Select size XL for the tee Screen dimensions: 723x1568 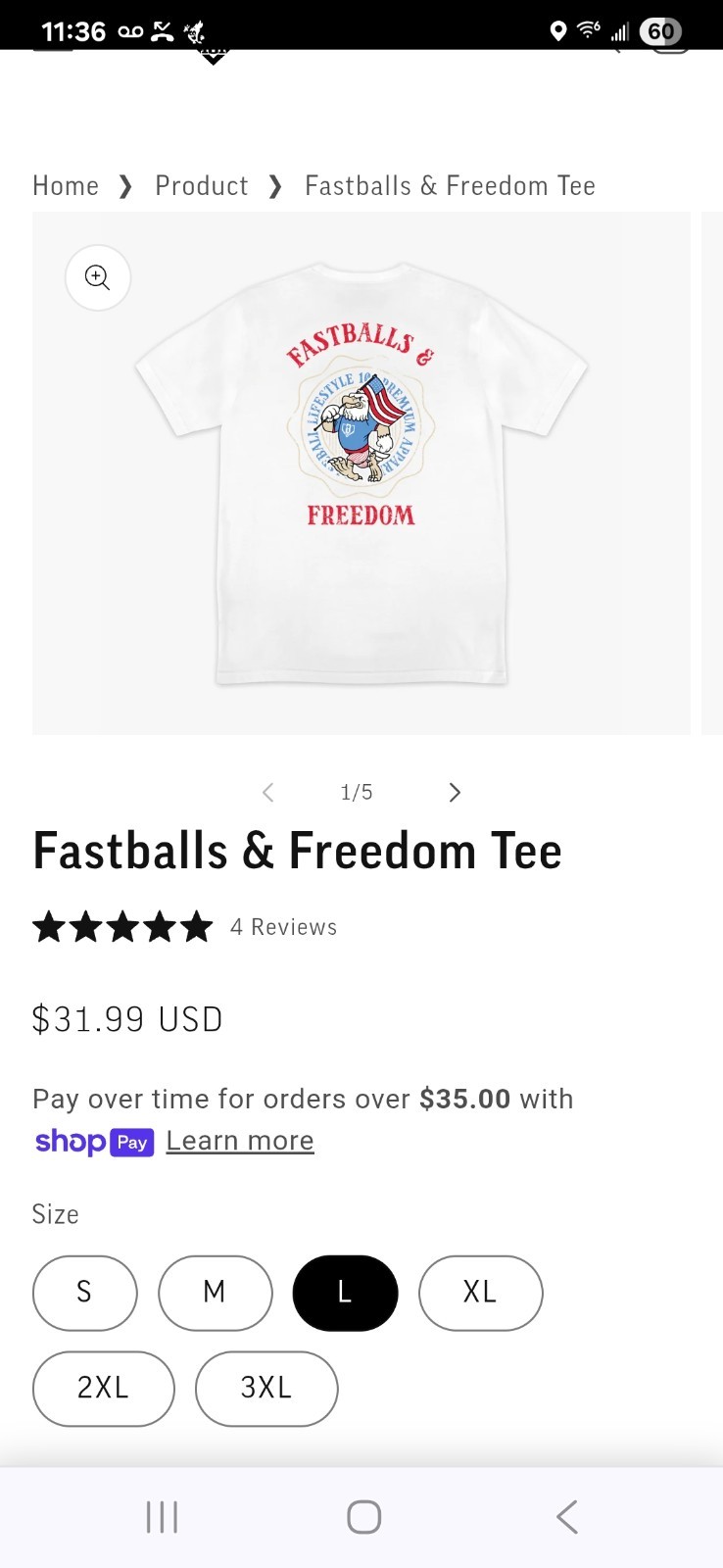click(x=480, y=1293)
